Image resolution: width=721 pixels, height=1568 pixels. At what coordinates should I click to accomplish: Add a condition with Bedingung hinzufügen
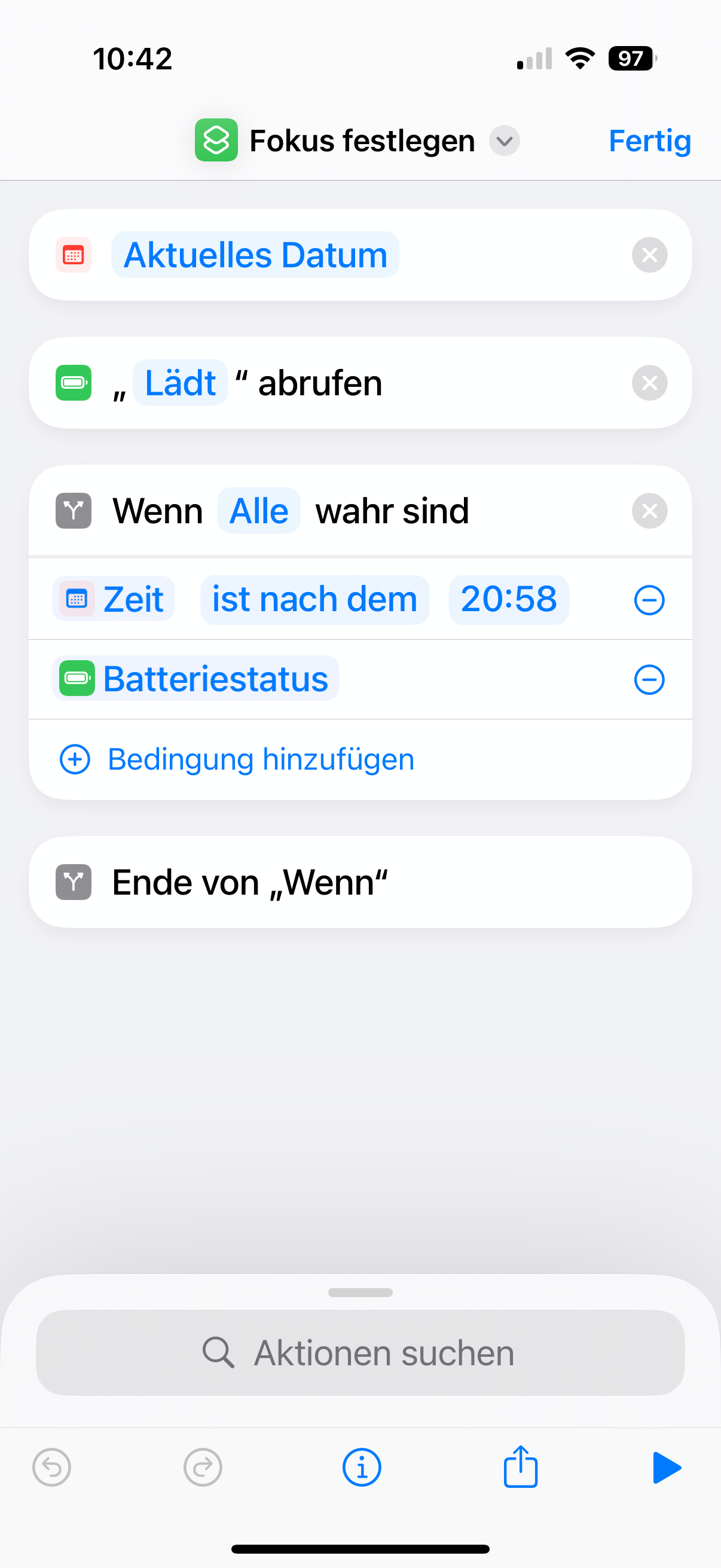(x=237, y=759)
